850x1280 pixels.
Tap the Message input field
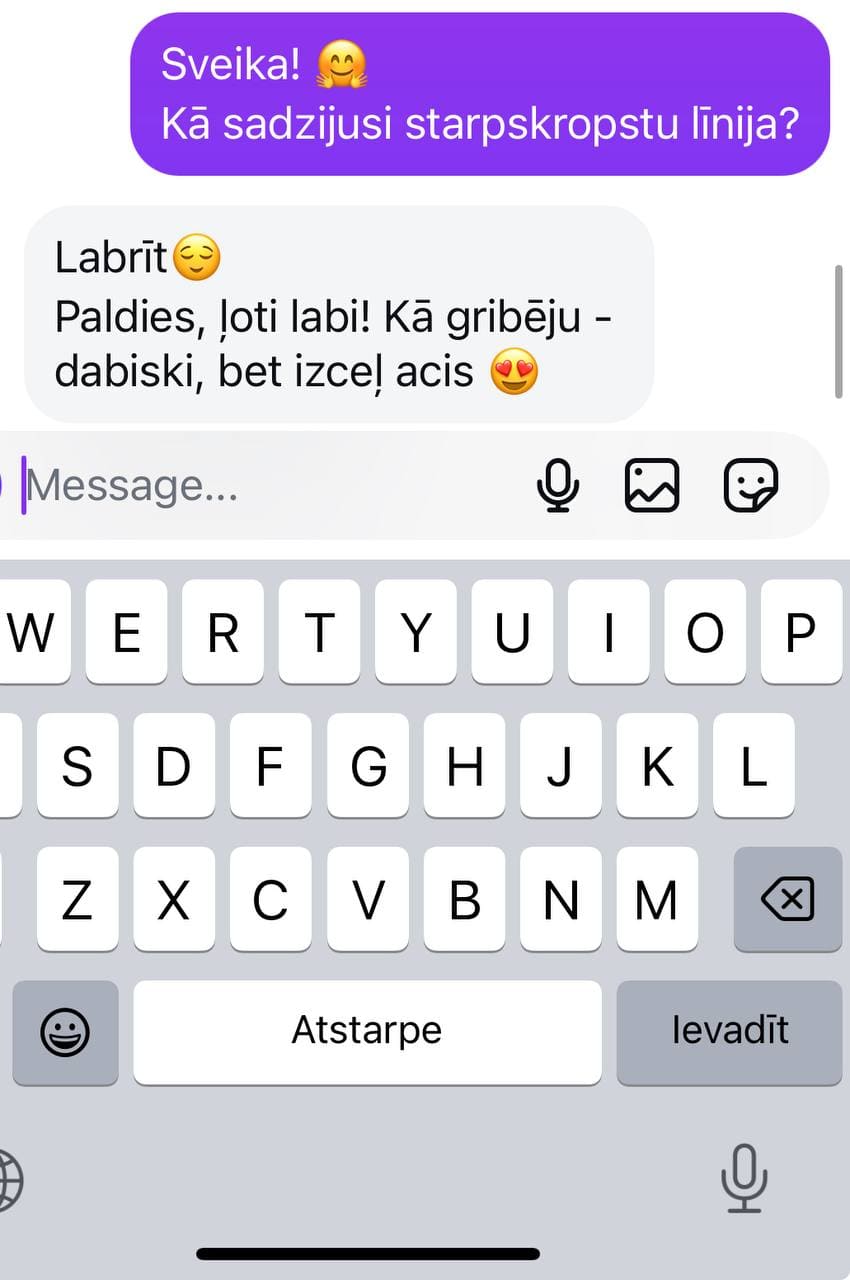click(200, 485)
